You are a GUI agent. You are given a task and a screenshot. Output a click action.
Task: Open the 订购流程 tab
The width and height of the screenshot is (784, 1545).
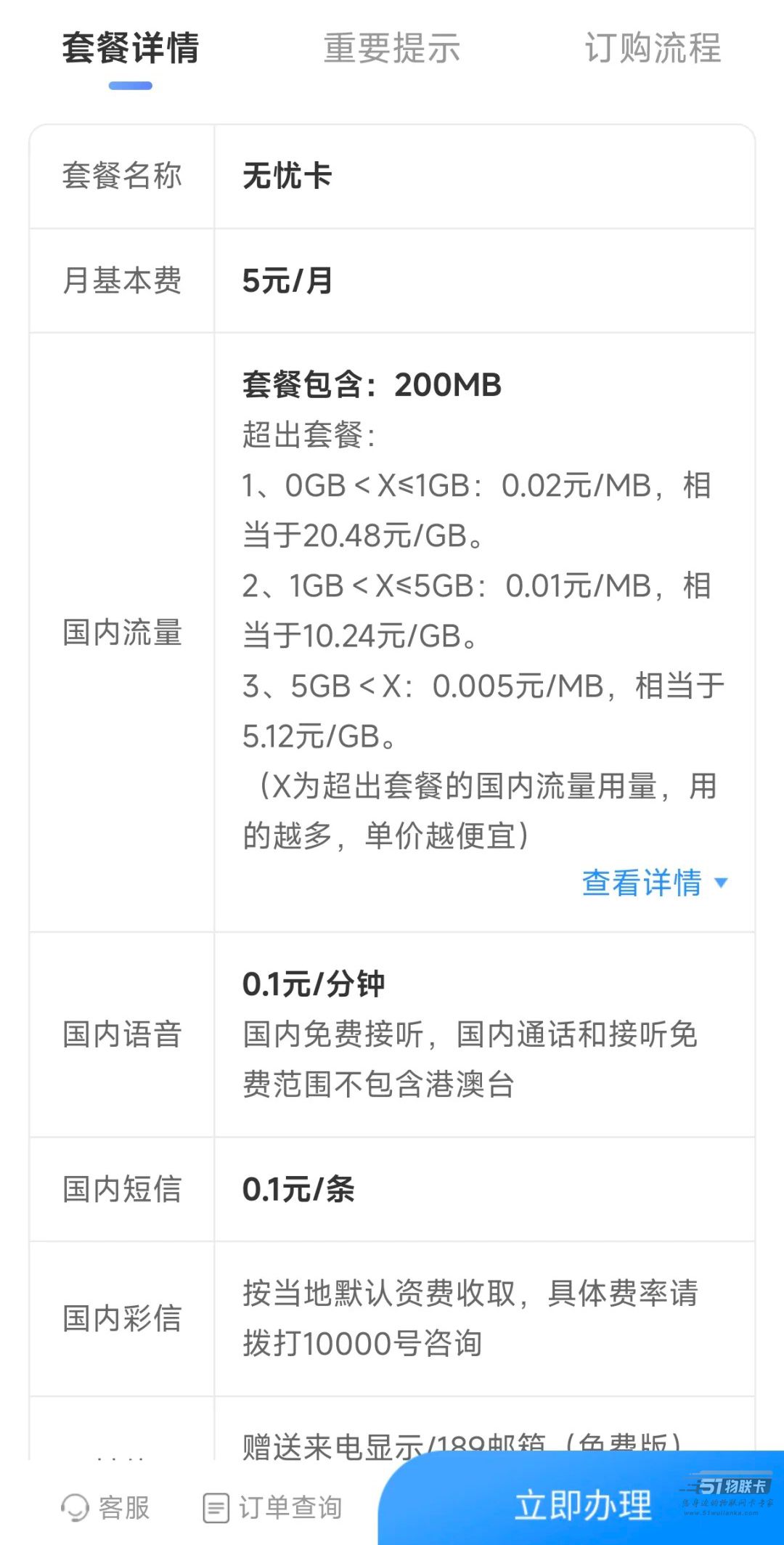(x=653, y=49)
